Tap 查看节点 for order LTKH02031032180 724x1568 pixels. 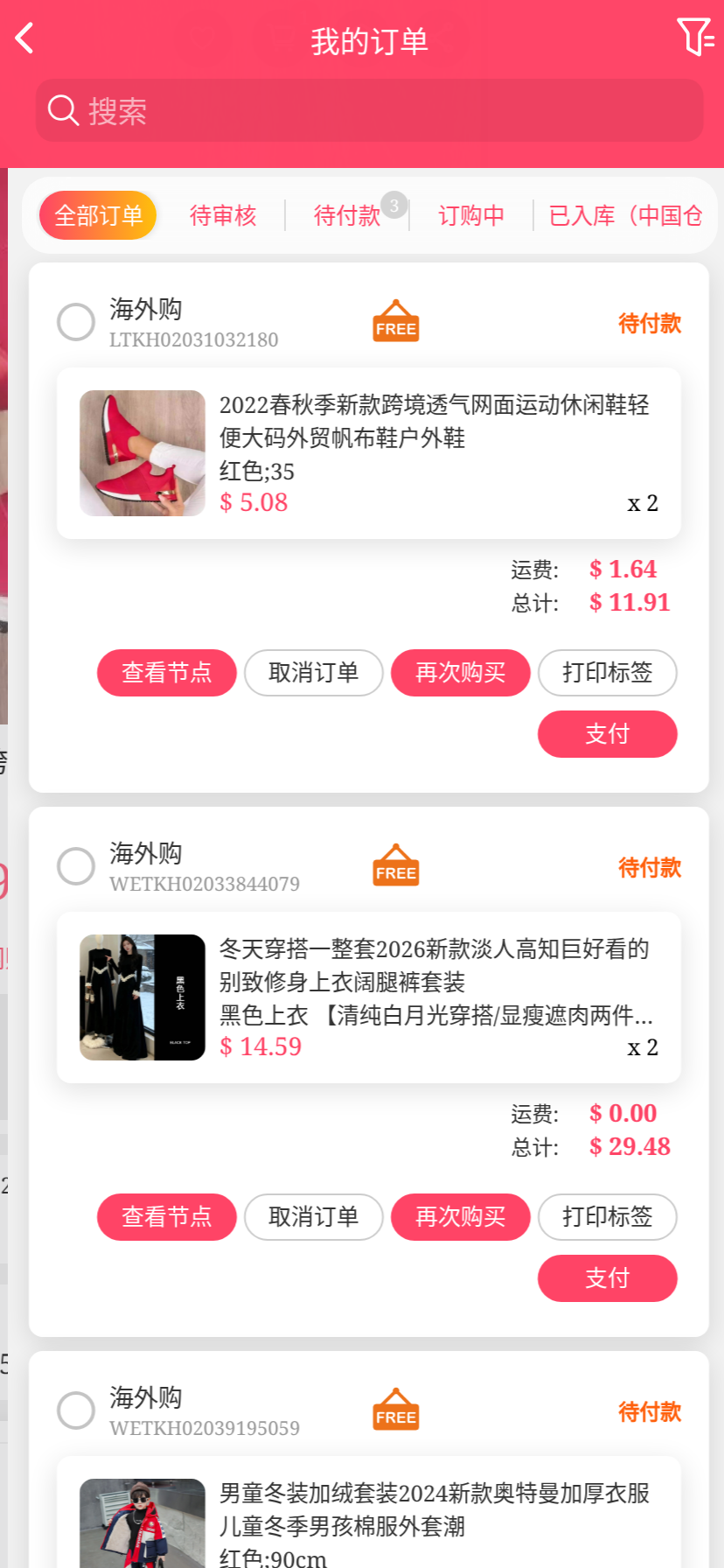(x=166, y=673)
